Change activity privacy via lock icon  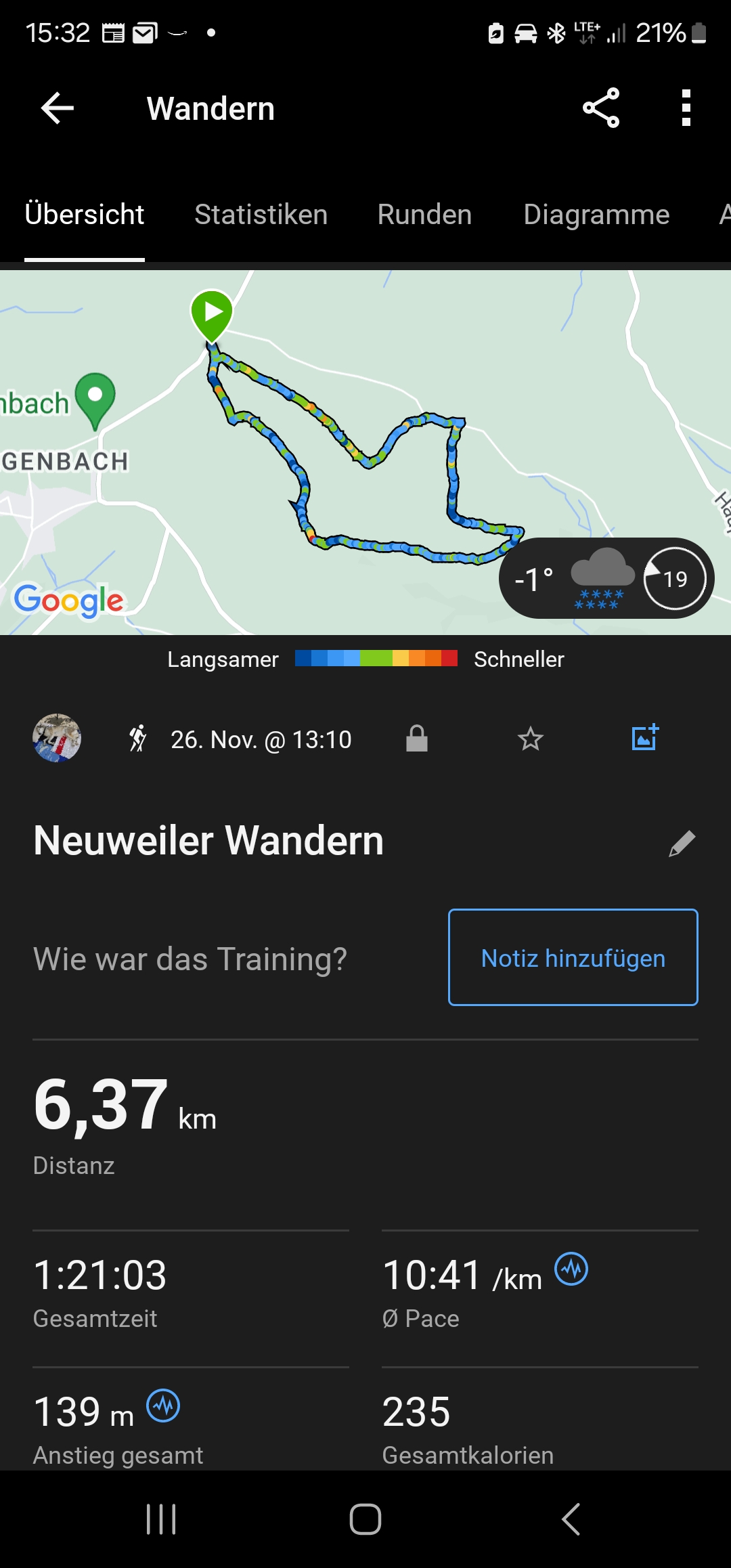click(x=416, y=739)
